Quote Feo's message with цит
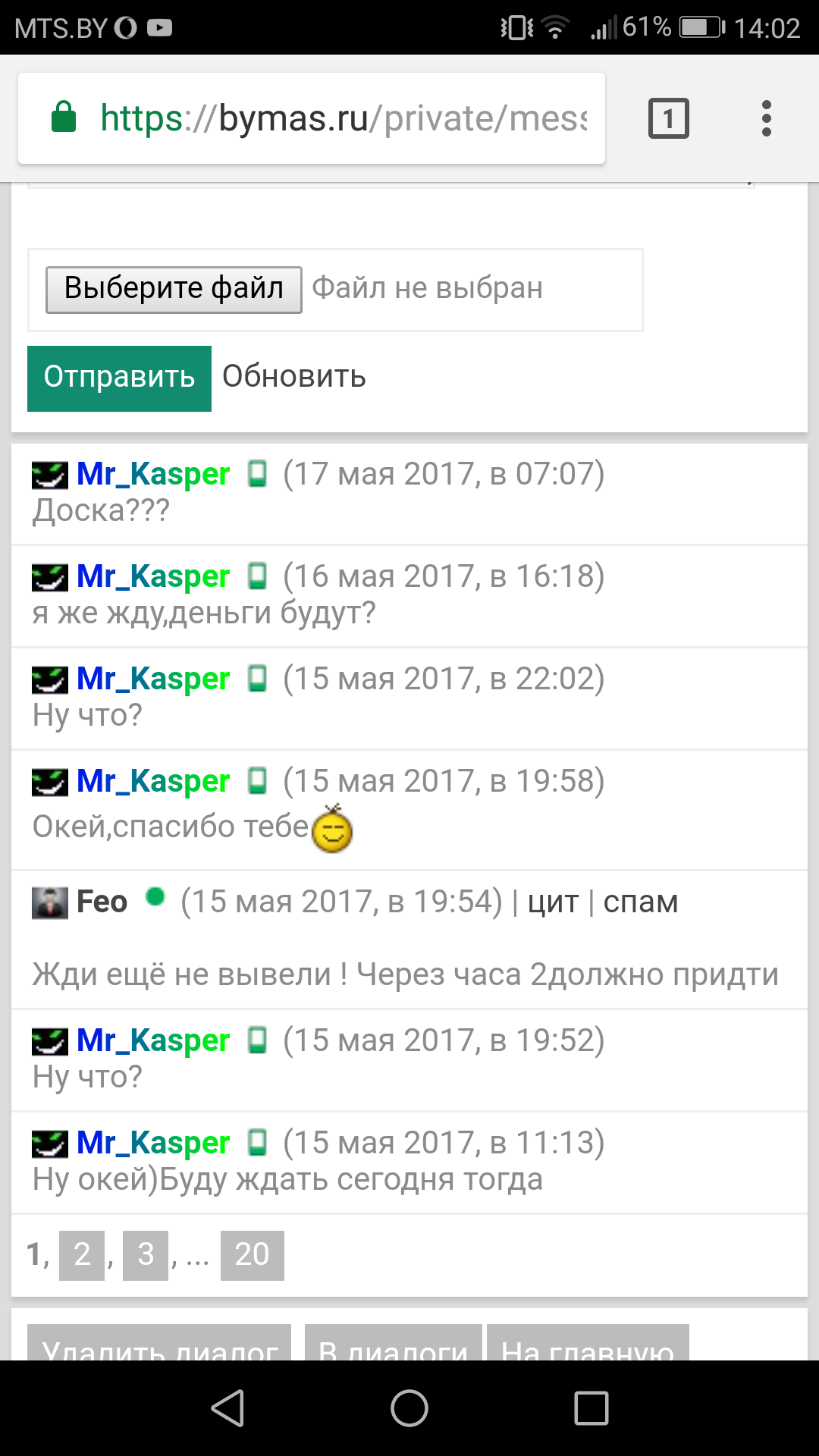 pyautogui.click(x=553, y=902)
